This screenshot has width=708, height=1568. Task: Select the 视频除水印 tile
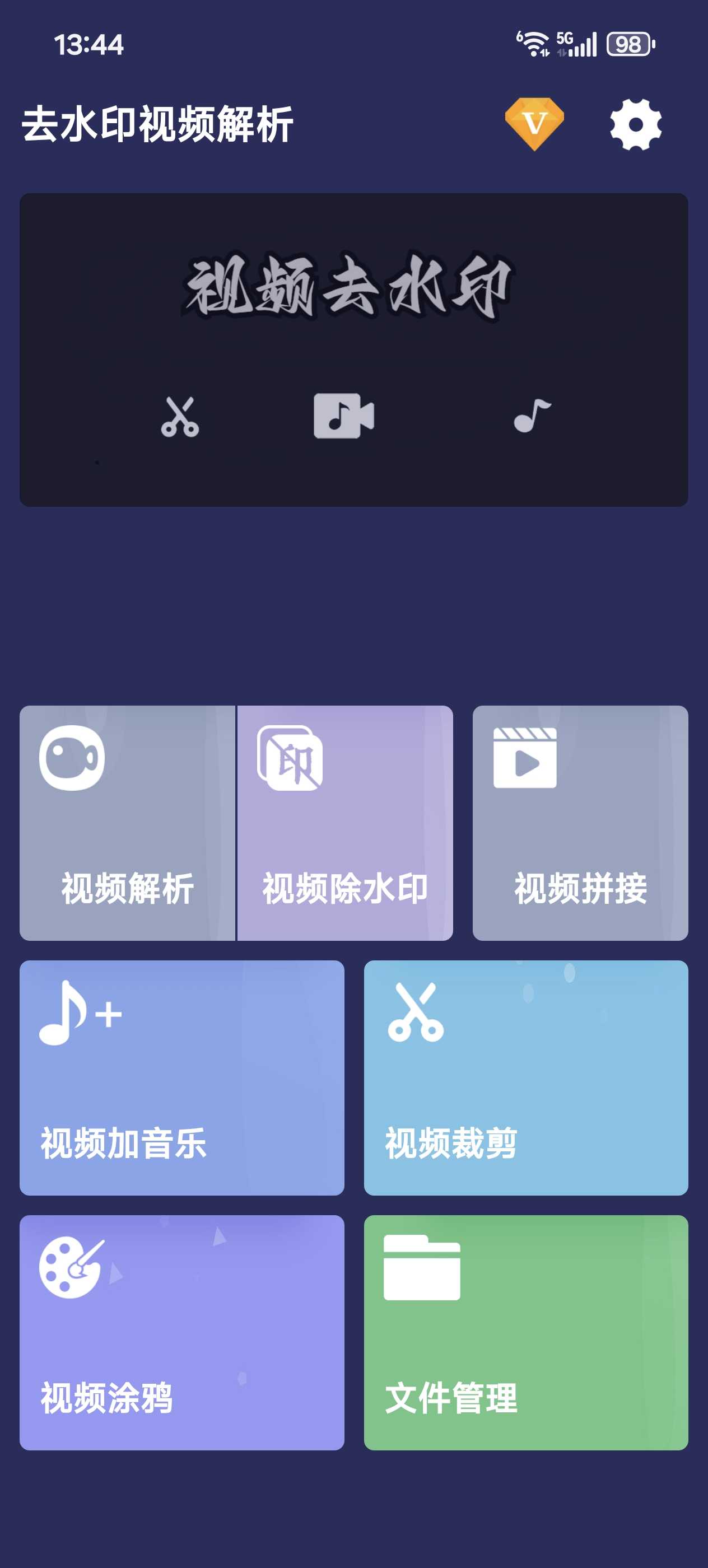click(344, 823)
